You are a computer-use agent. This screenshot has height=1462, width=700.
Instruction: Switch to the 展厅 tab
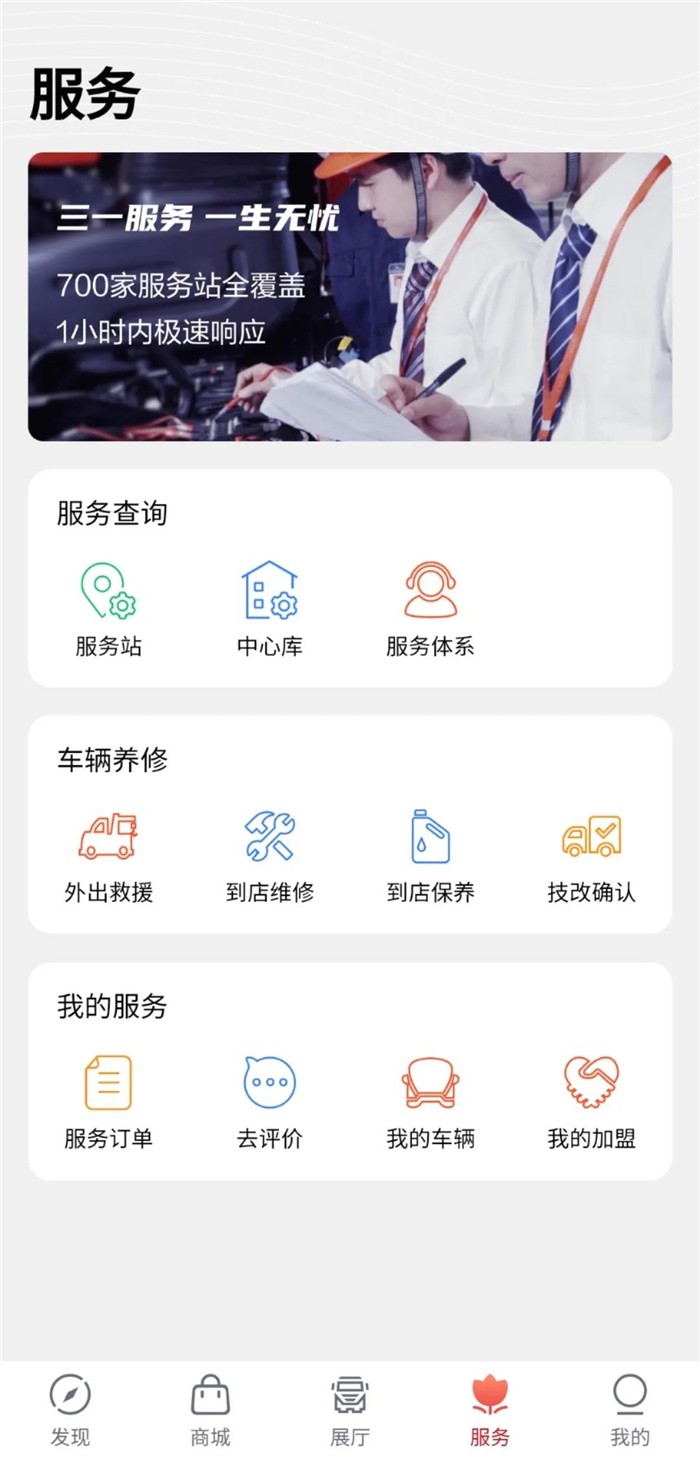350,1411
